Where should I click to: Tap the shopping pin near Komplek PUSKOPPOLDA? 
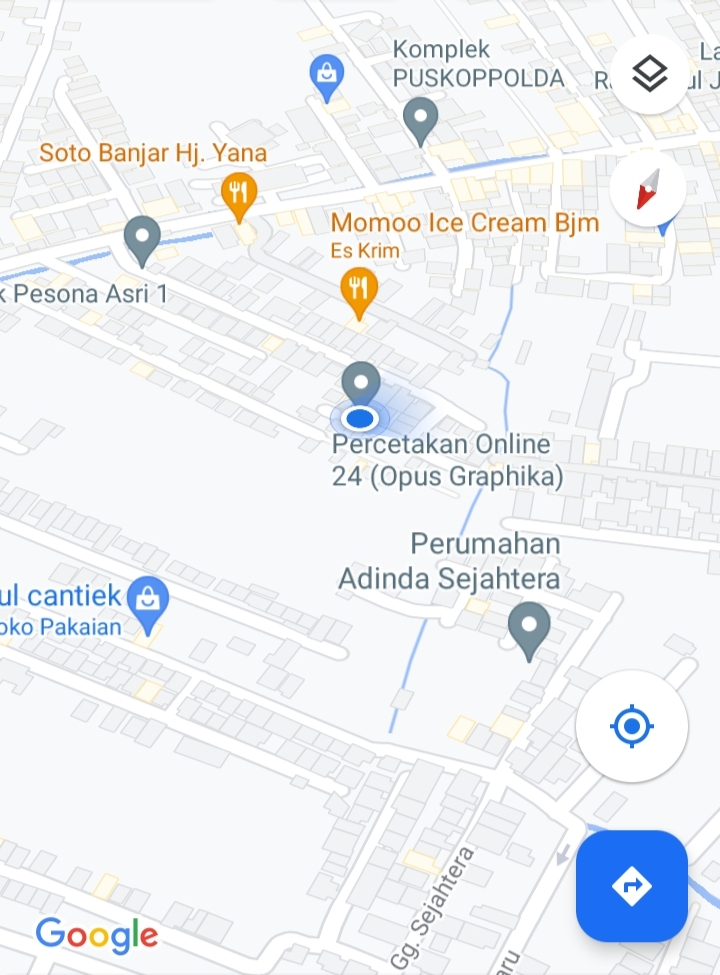point(326,74)
